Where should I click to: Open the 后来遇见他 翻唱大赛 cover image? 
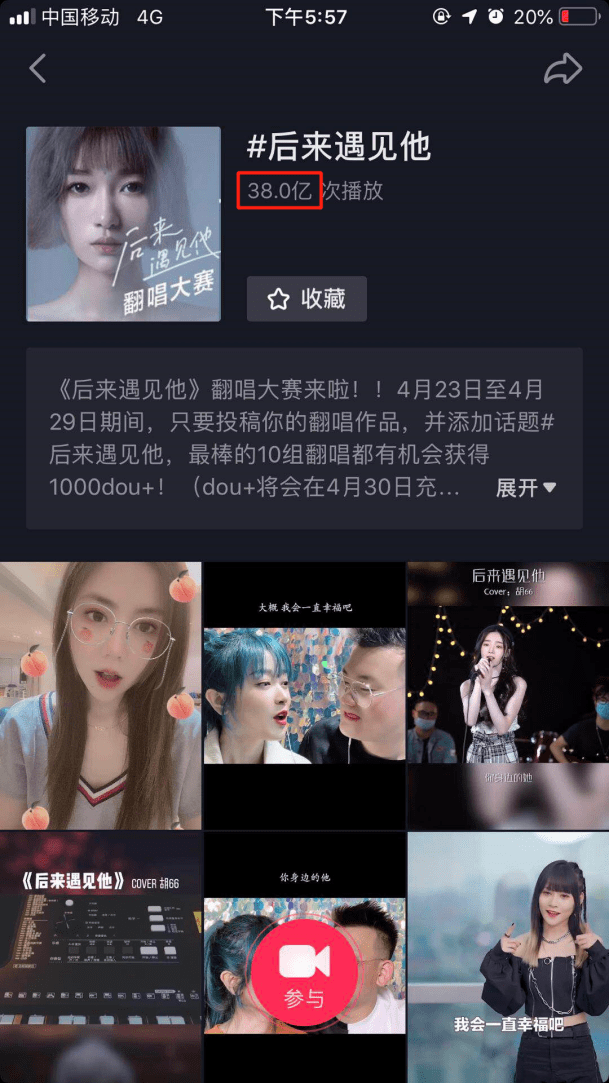pos(124,224)
